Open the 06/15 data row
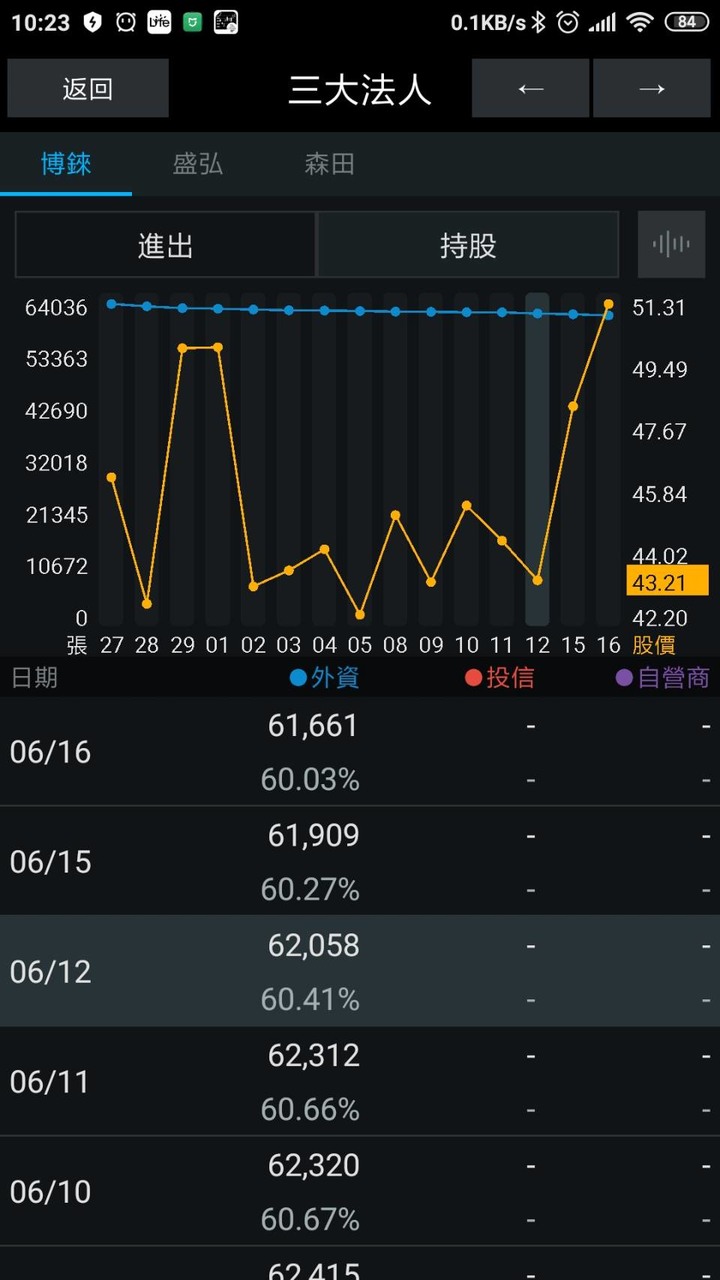Viewport: 720px width, 1280px height. [360, 861]
